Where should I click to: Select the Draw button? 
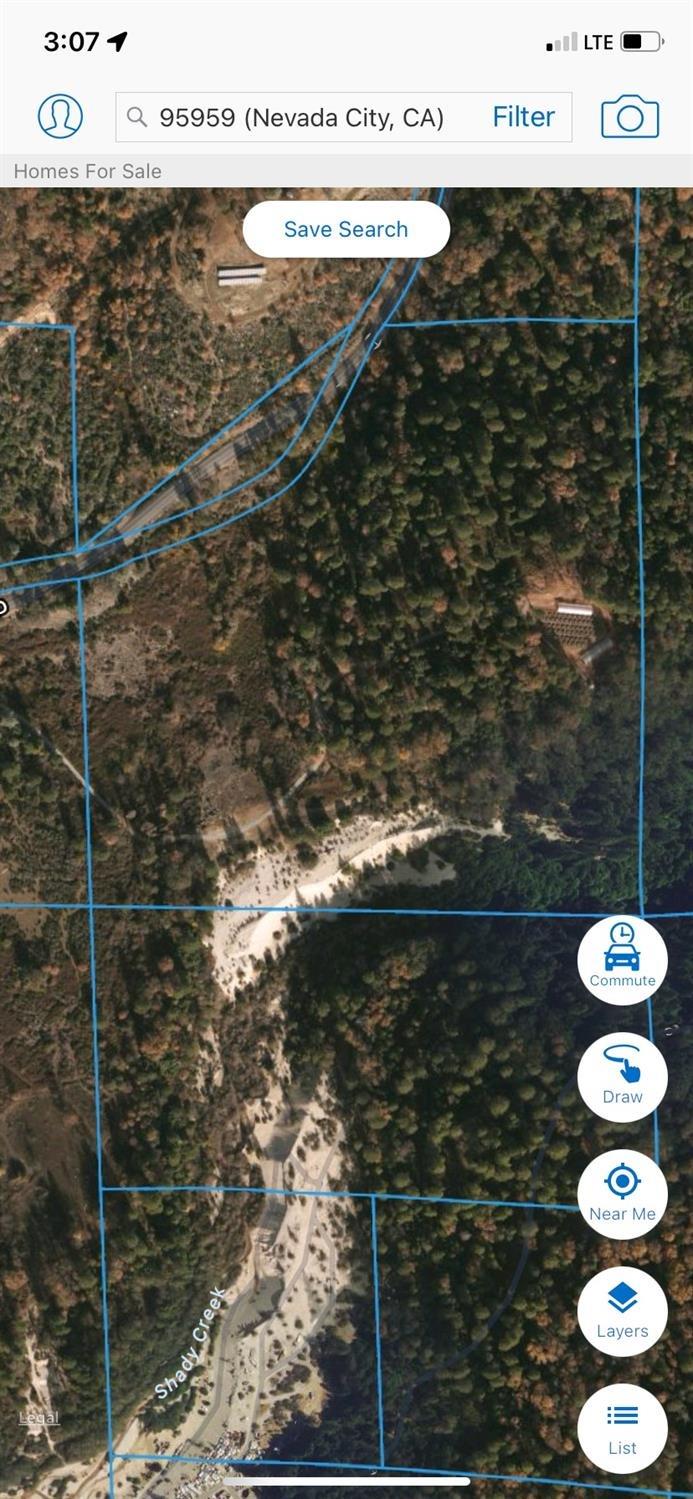point(622,1077)
